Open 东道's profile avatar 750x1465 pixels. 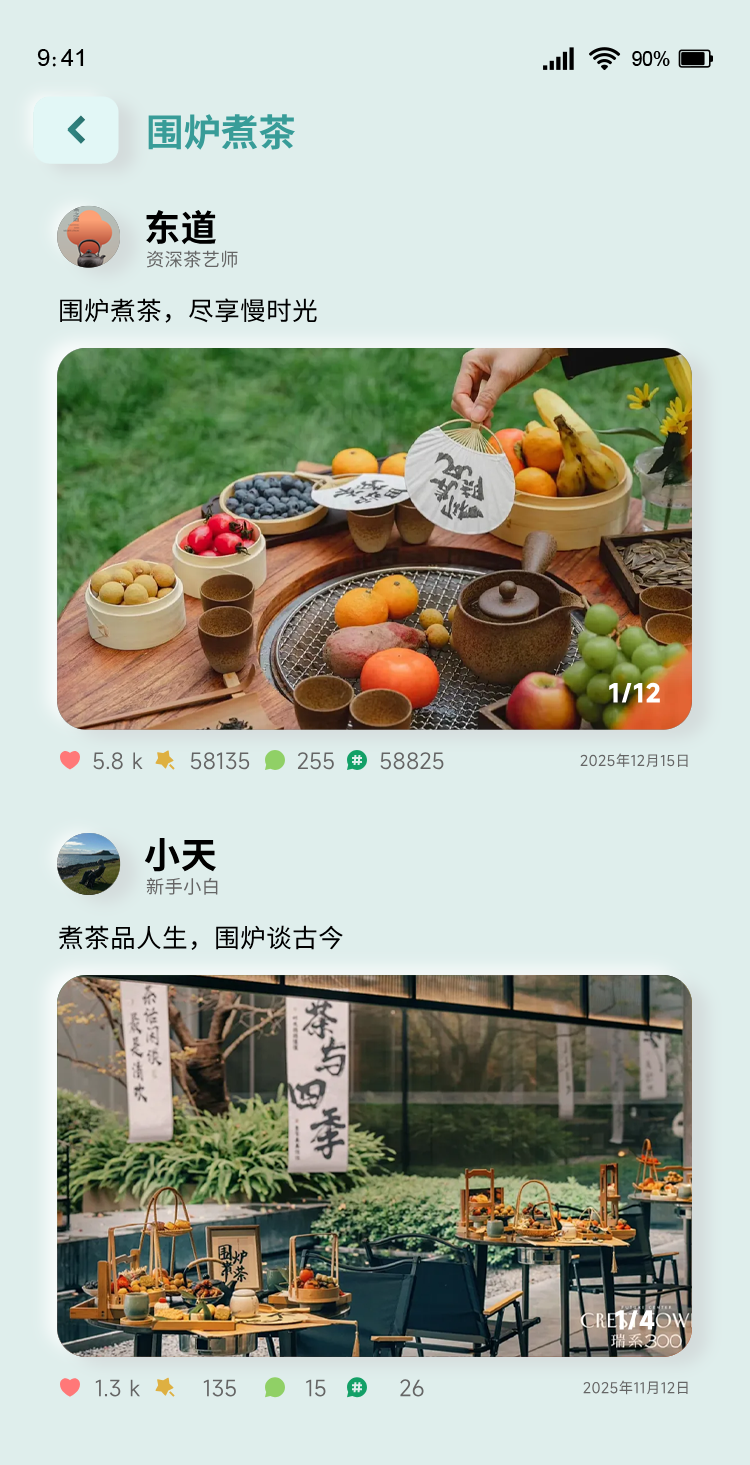[x=89, y=238]
